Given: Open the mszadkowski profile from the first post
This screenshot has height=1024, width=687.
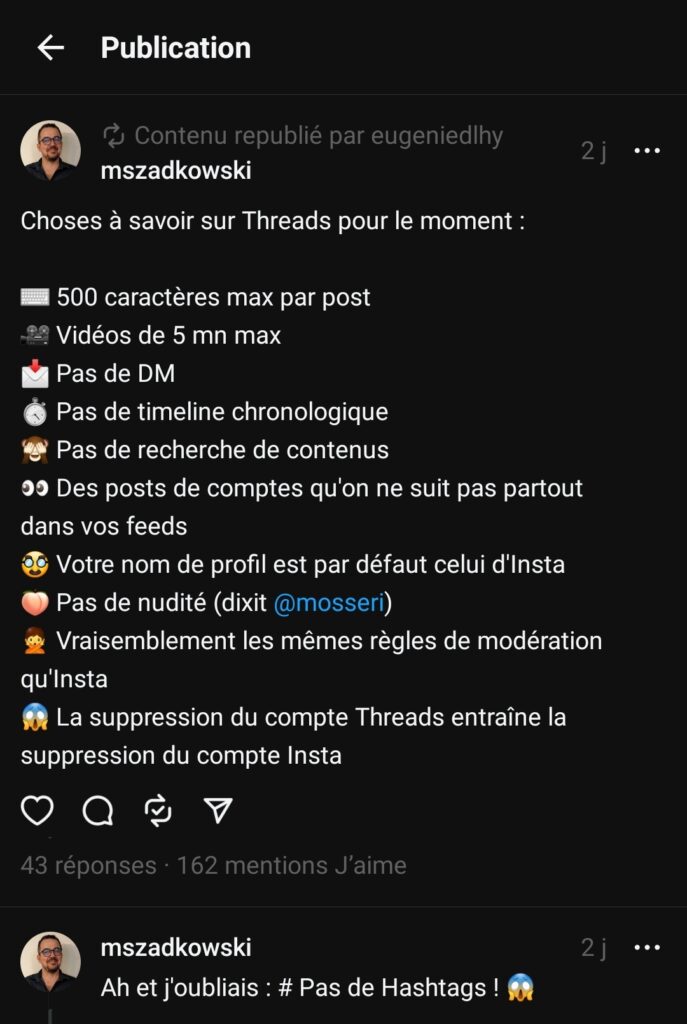Looking at the screenshot, I should tap(176, 171).
